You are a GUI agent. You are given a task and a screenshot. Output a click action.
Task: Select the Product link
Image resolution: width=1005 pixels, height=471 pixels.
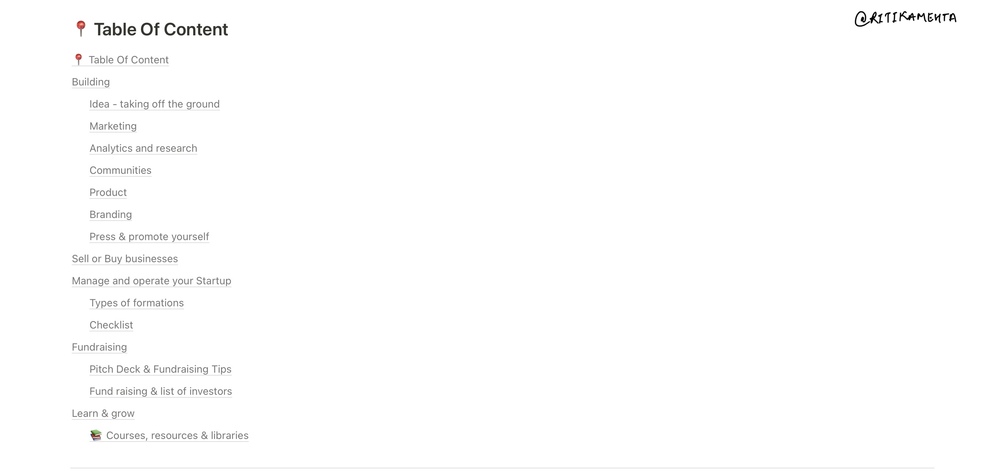click(x=108, y=192)
